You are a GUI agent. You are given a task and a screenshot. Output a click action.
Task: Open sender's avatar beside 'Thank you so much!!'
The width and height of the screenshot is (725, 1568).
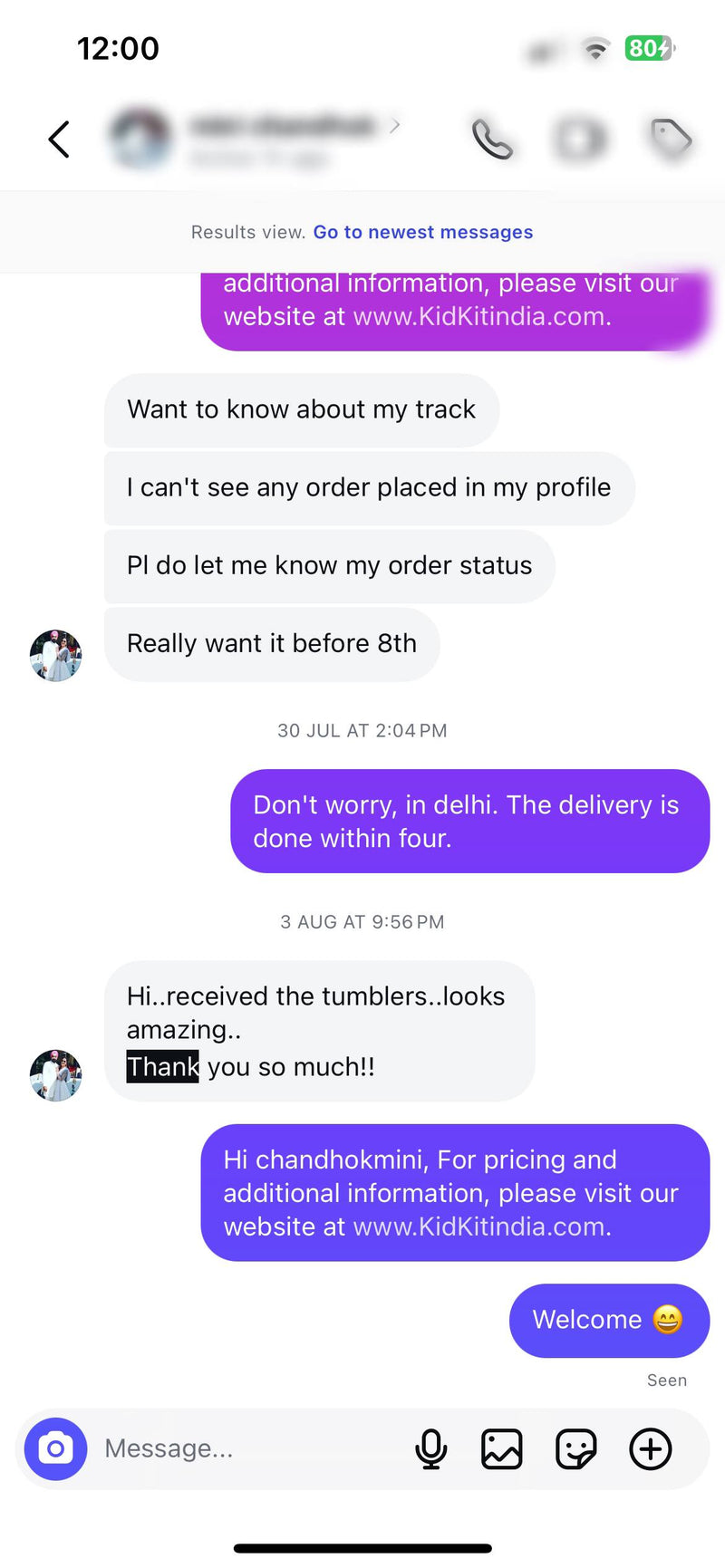tap(56, 1075)
